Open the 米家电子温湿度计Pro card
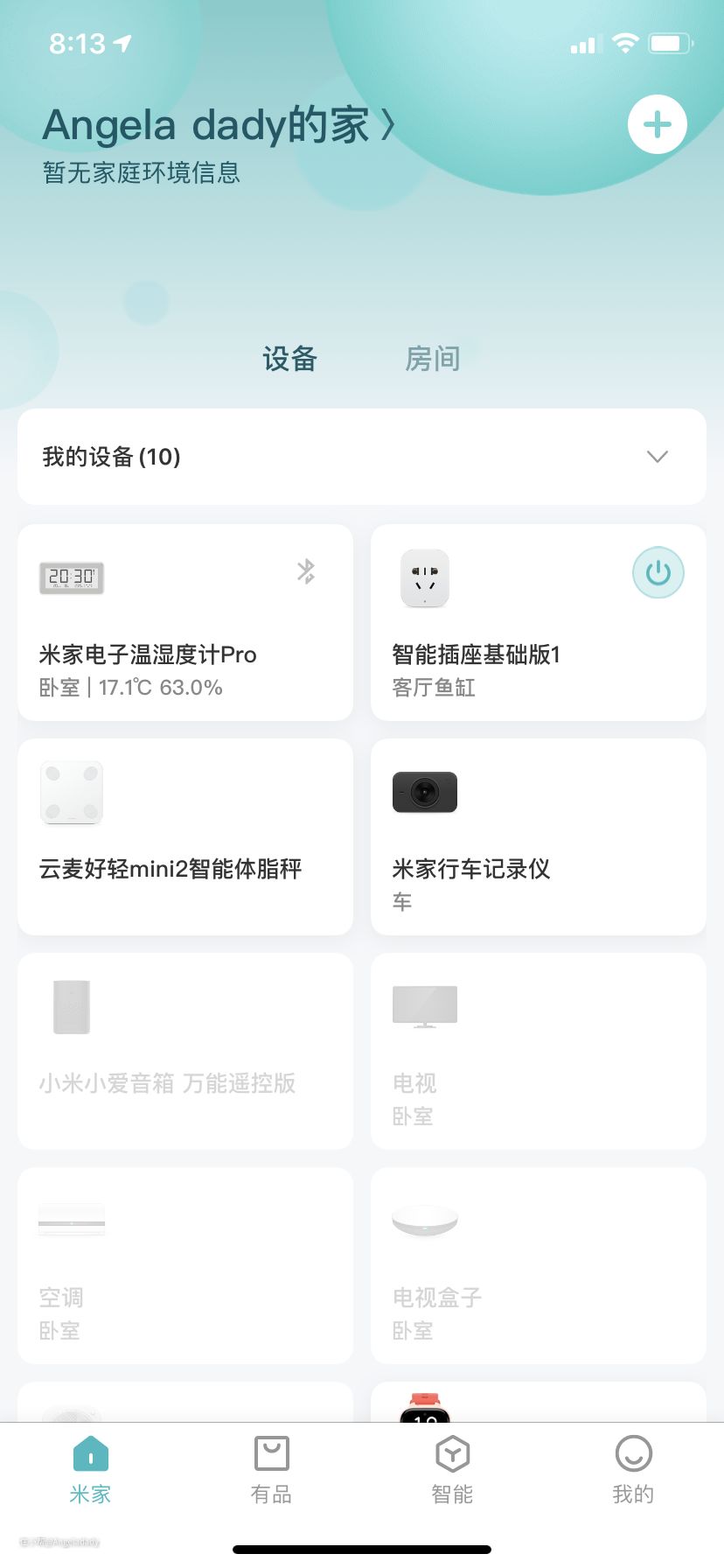Screen dimensions: 724x1568 (185, 623)
